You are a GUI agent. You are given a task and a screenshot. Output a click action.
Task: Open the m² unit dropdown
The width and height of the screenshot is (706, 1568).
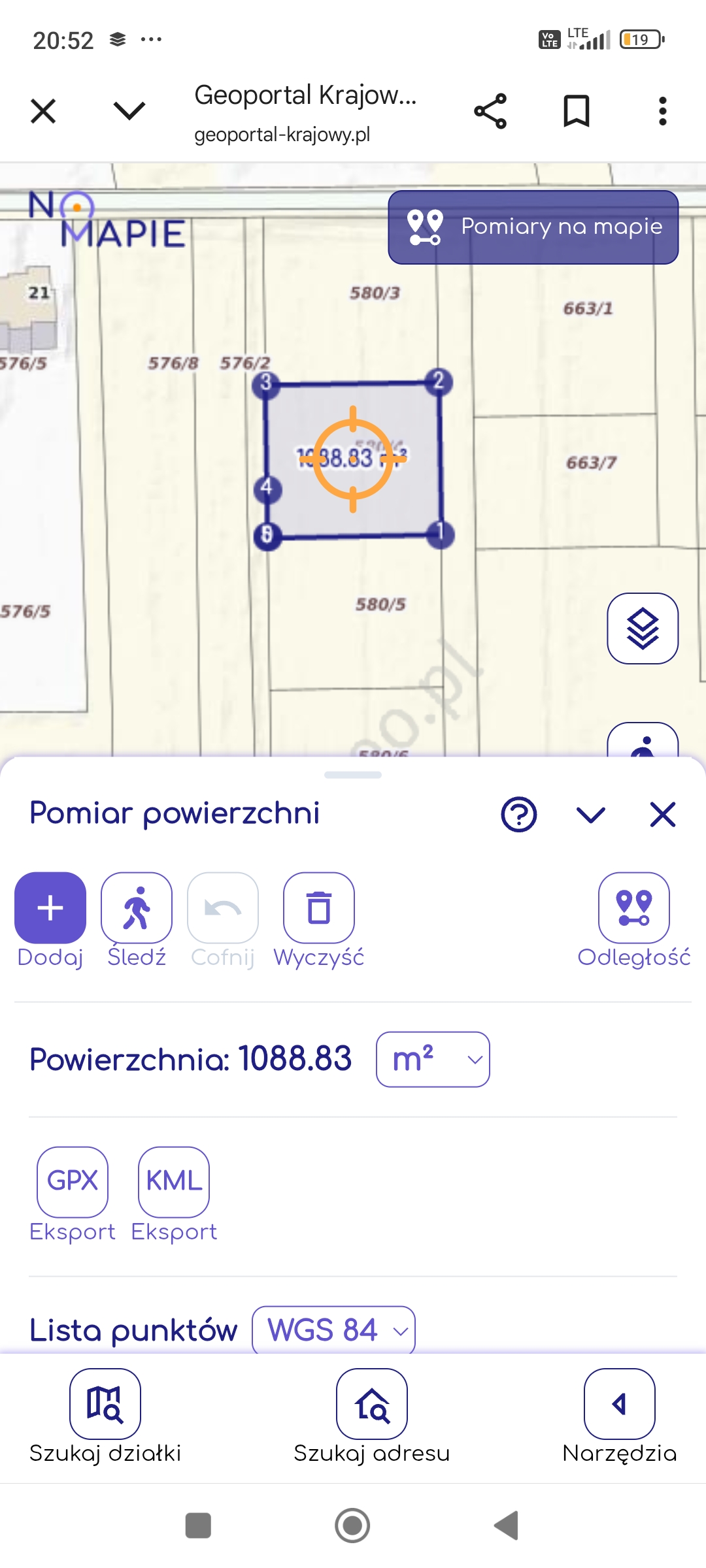tap(433, 1059)
